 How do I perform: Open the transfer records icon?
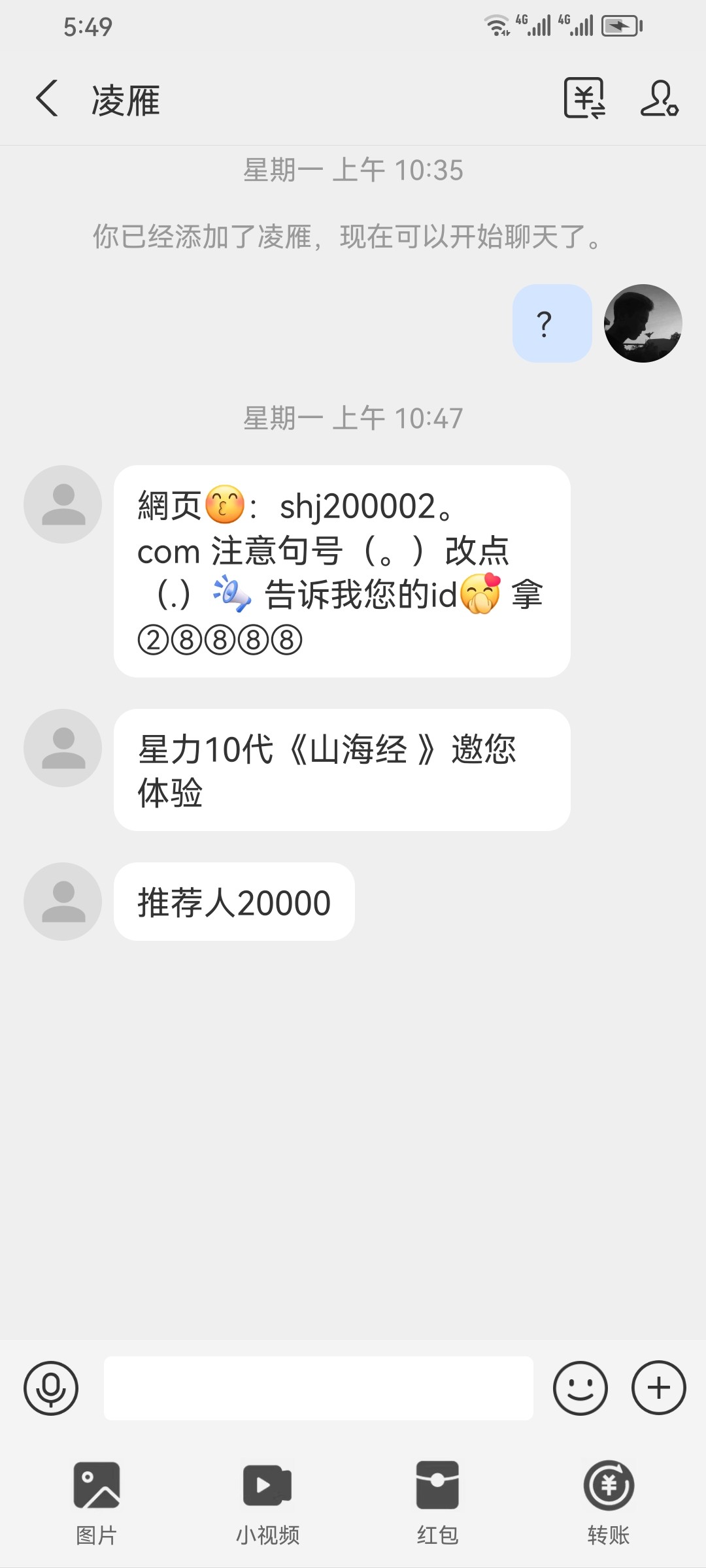tap(584, 99)
